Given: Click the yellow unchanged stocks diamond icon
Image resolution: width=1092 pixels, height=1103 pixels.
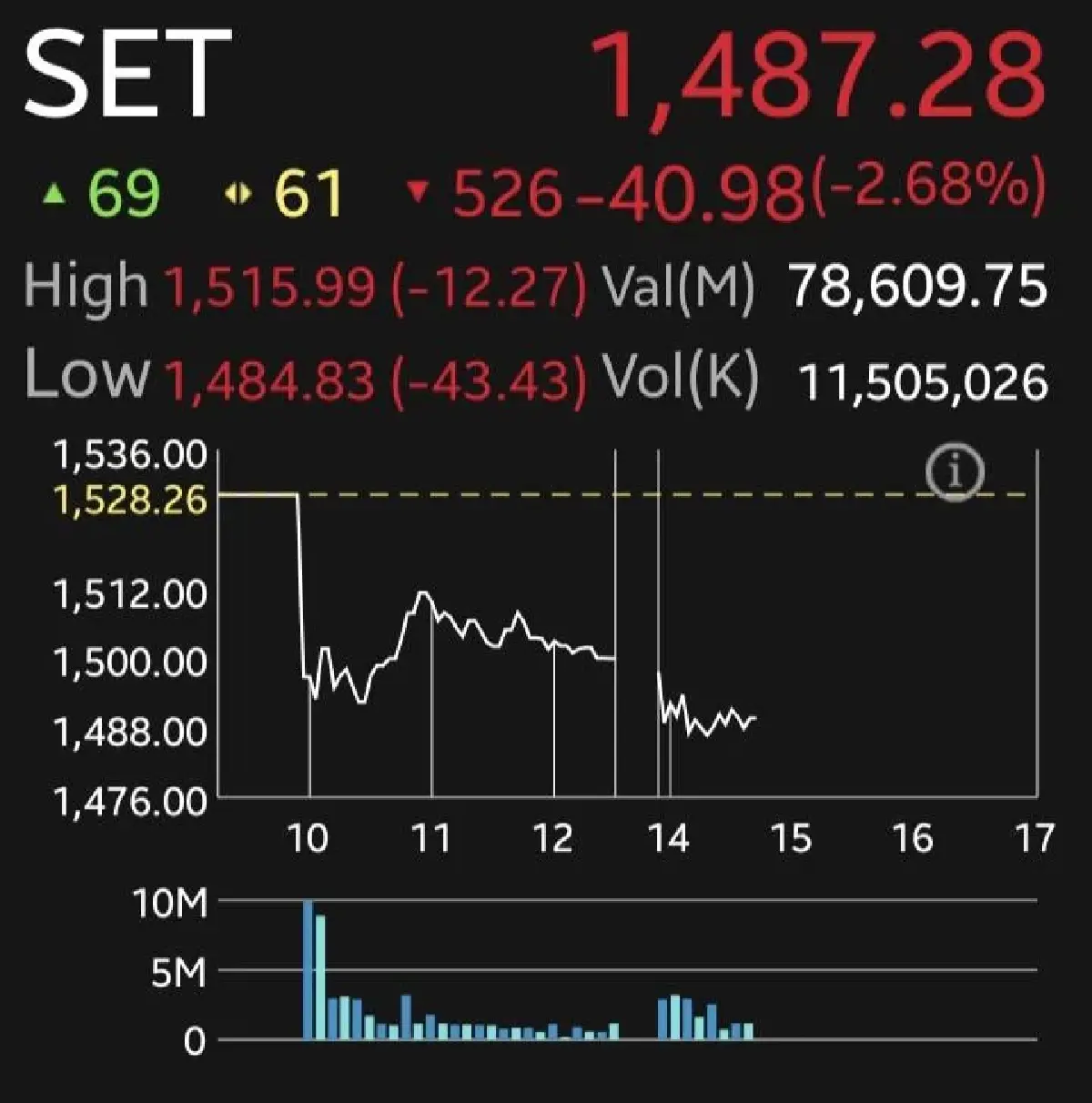Looking at the screenshot, I should pyautogui.click(x=238, y=194).
